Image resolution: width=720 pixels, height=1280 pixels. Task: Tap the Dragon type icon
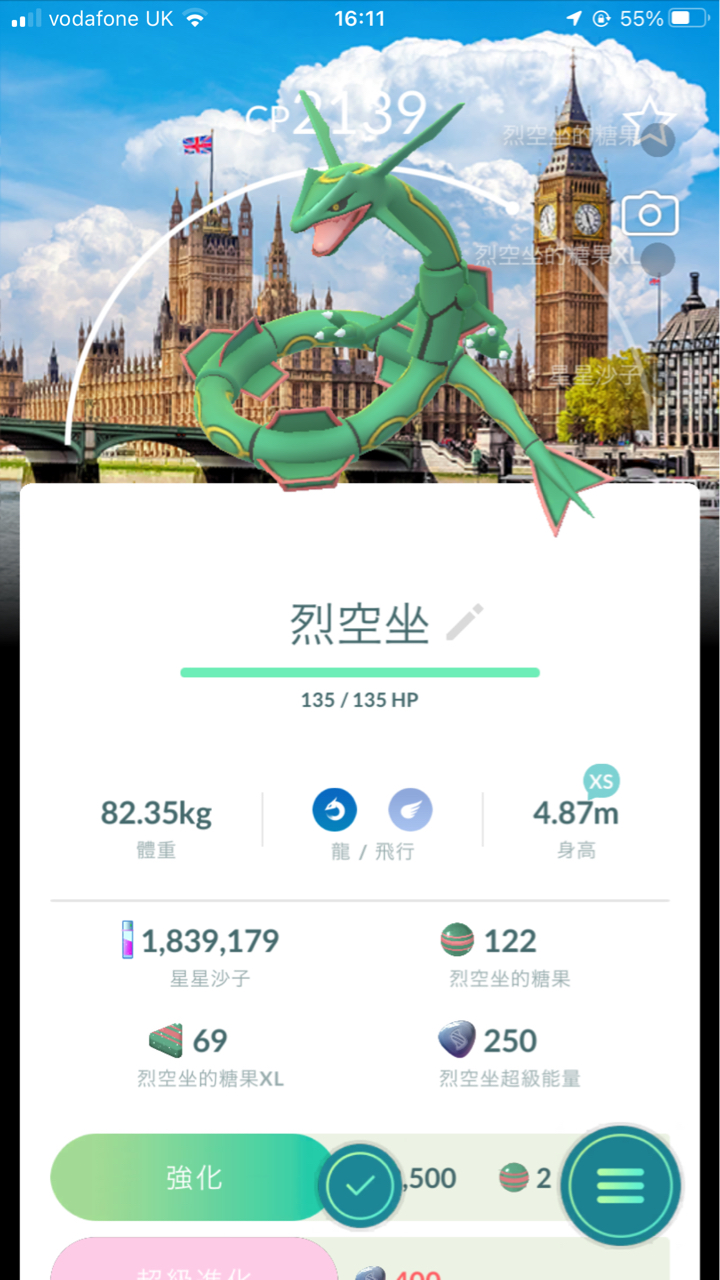click(335, 810)
